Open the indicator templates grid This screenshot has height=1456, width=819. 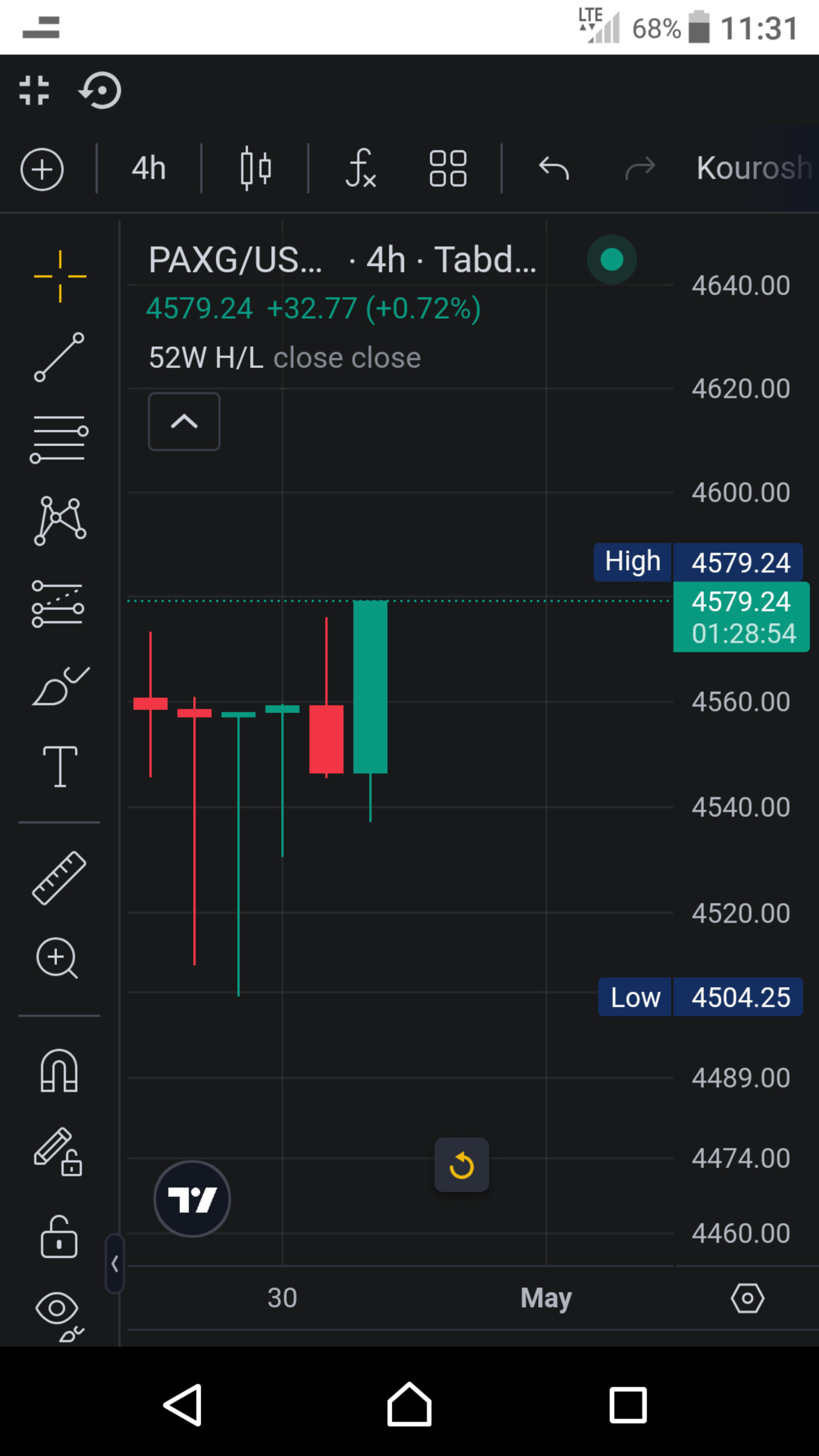[447, 169]
